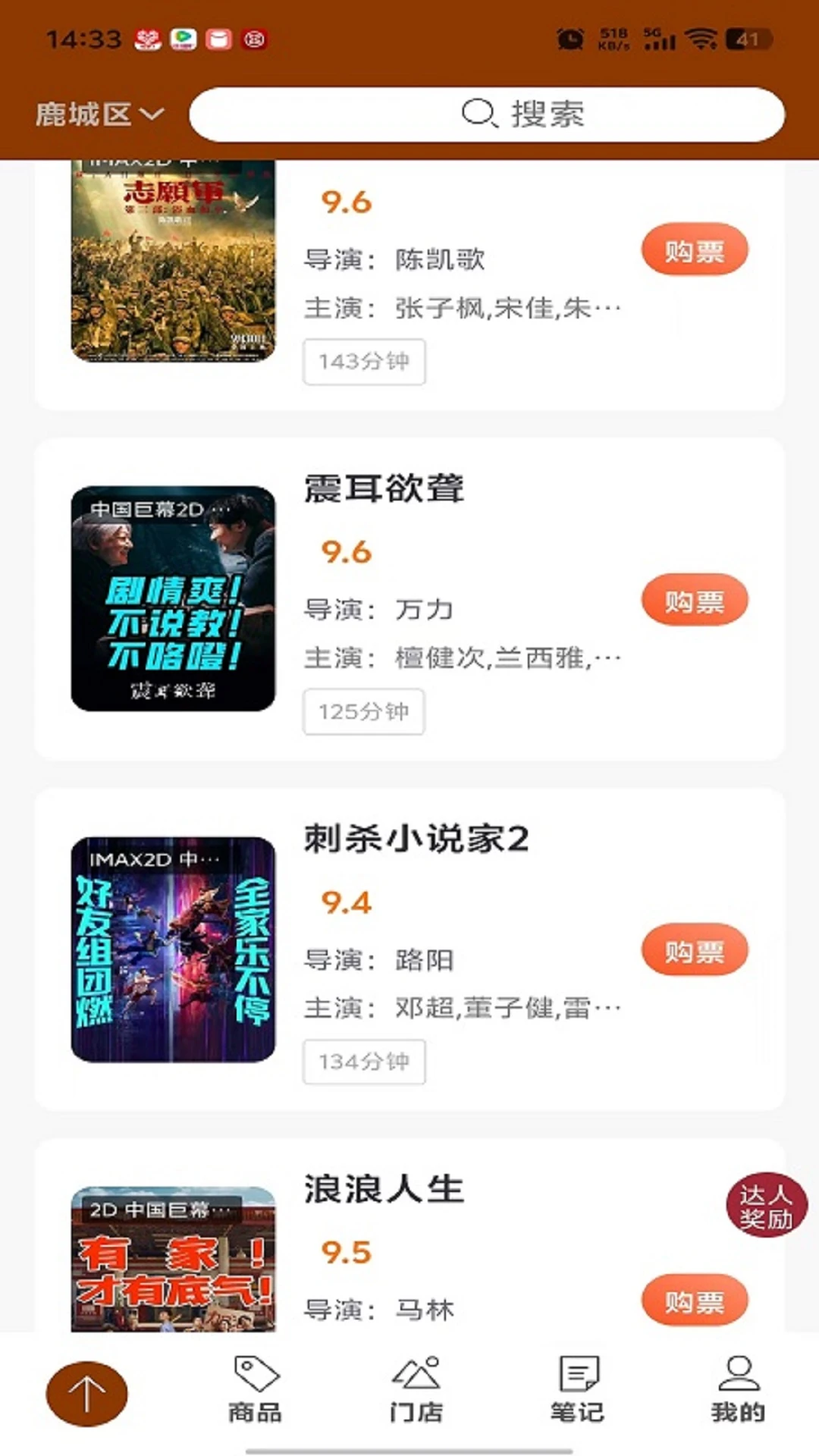Tap the 搜索 search box
Viewport: 819px width, 1456px height.
(487, 115)
